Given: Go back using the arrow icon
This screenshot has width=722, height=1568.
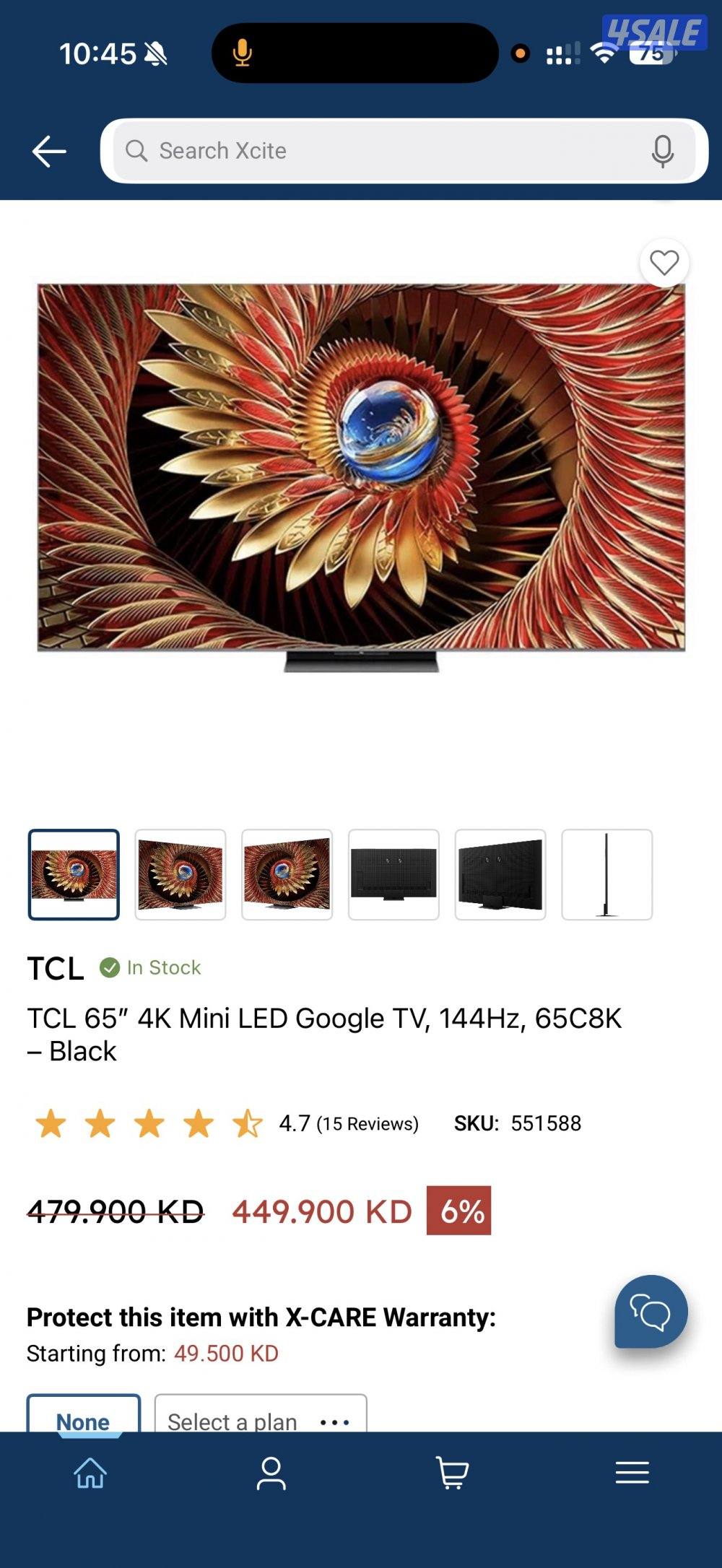Looking at the screenshot, I should pos(48,151).
